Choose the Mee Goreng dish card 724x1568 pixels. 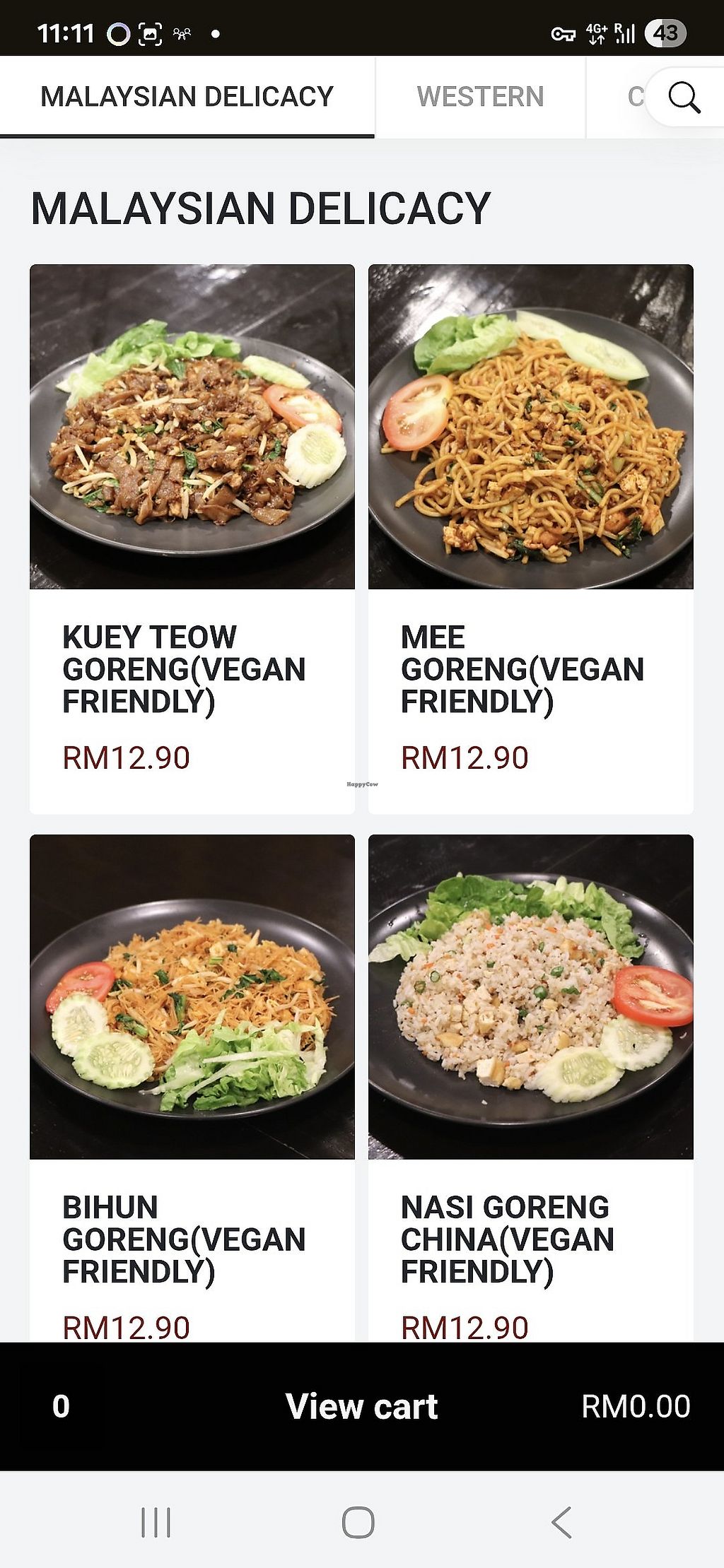point(530,538)
